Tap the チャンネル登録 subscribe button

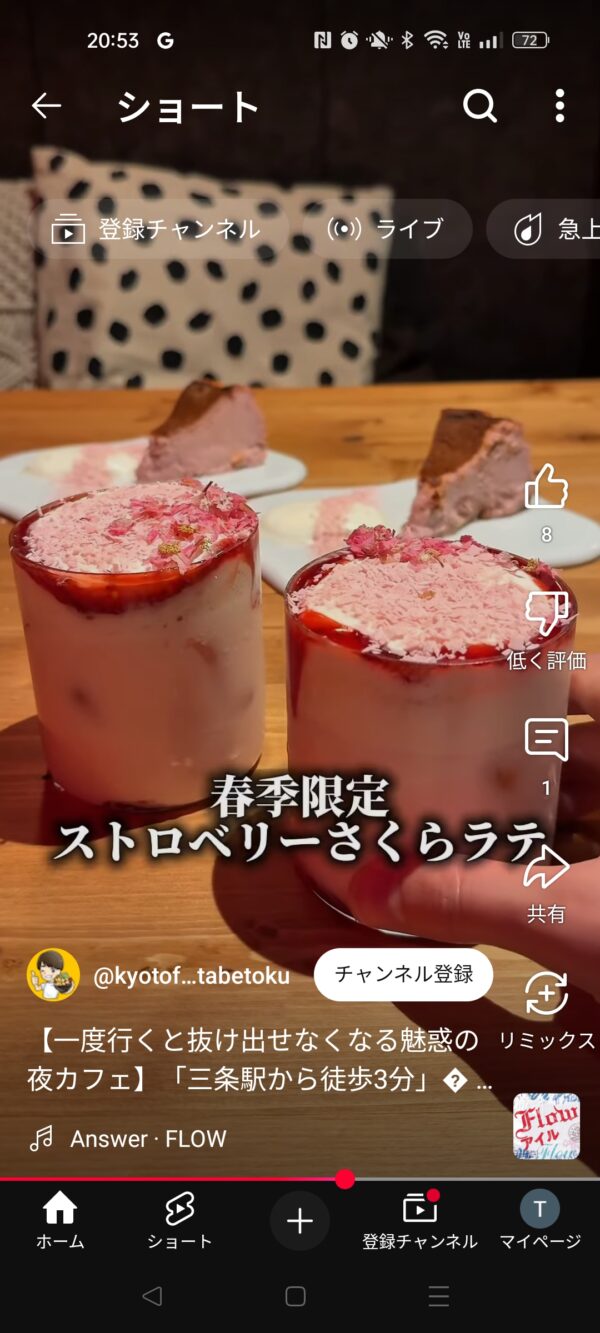[403, 974]
